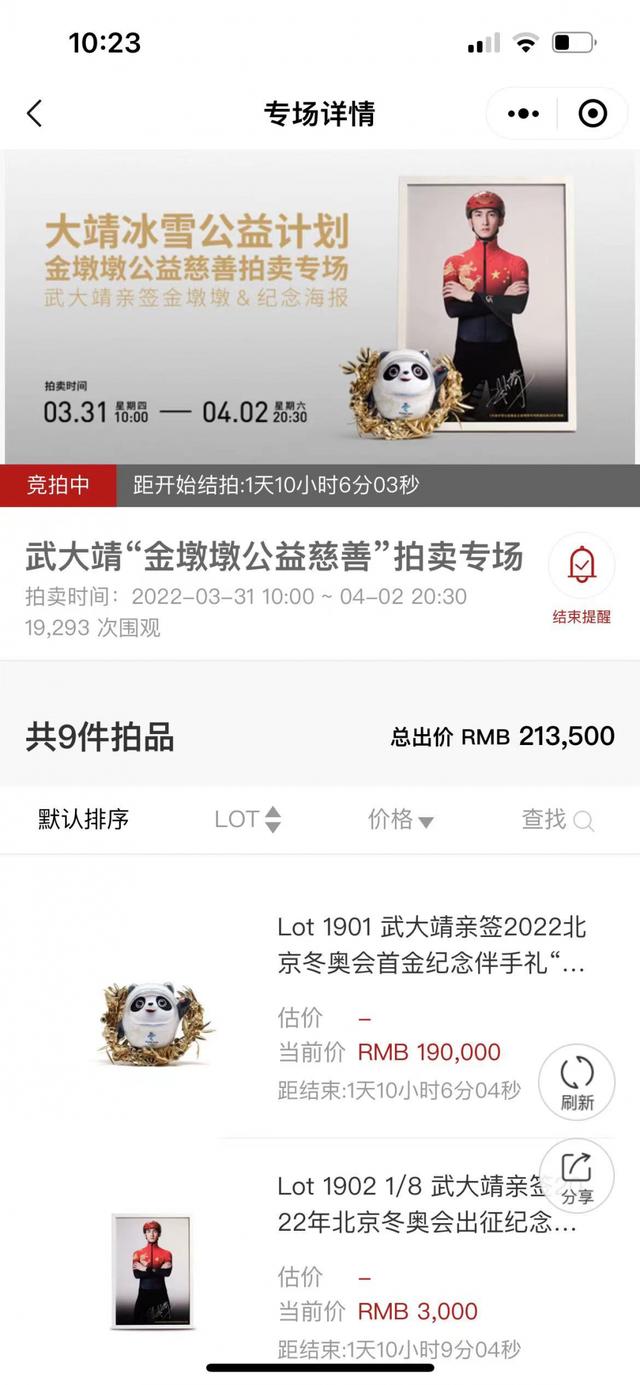Sort the lots by LOT number
640x1385 pixels.
point(247,819)
